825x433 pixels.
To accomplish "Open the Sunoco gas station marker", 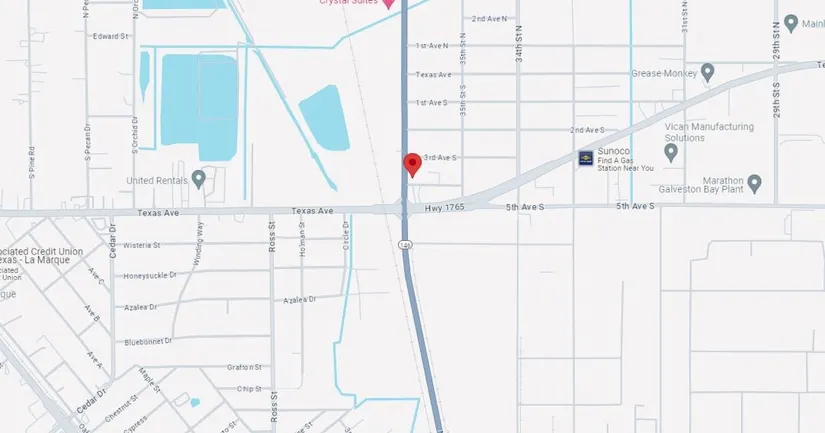I will (x=586, y=157).
